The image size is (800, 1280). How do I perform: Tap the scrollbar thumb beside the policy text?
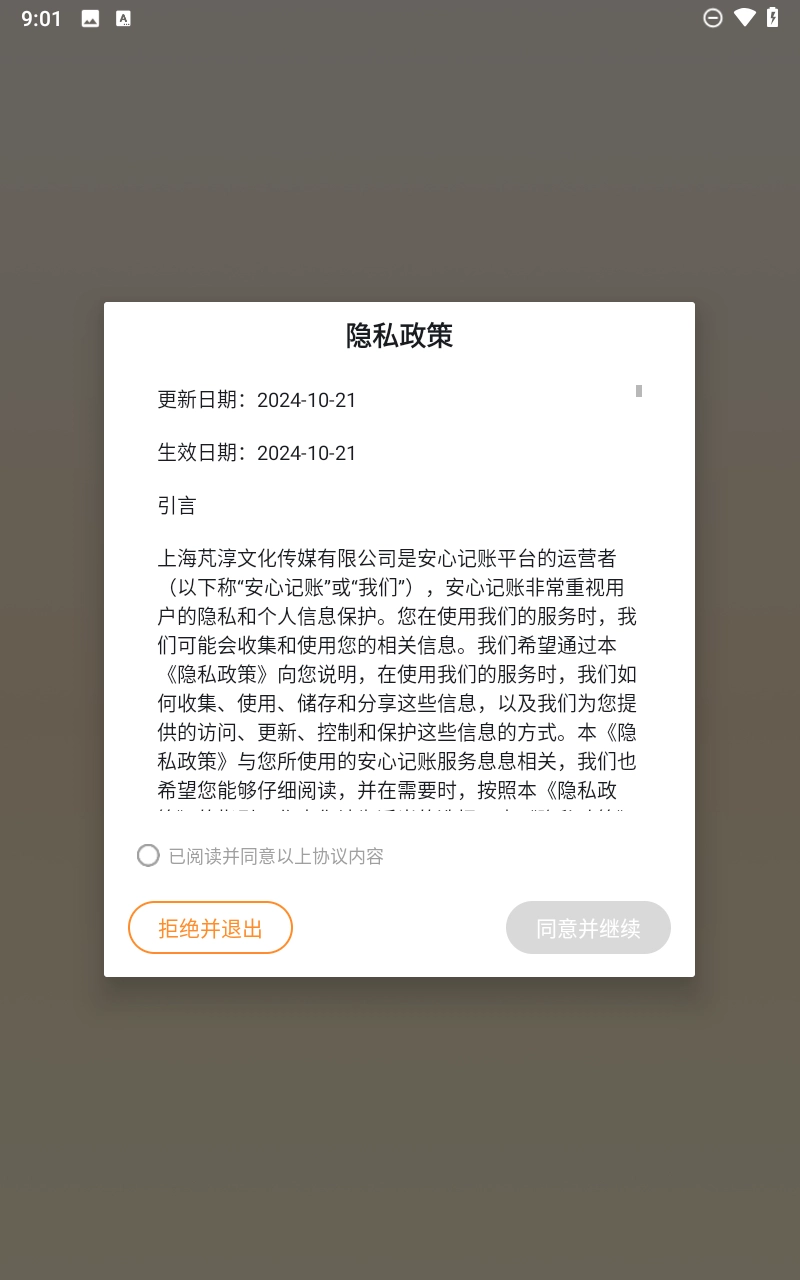(639, 392)
